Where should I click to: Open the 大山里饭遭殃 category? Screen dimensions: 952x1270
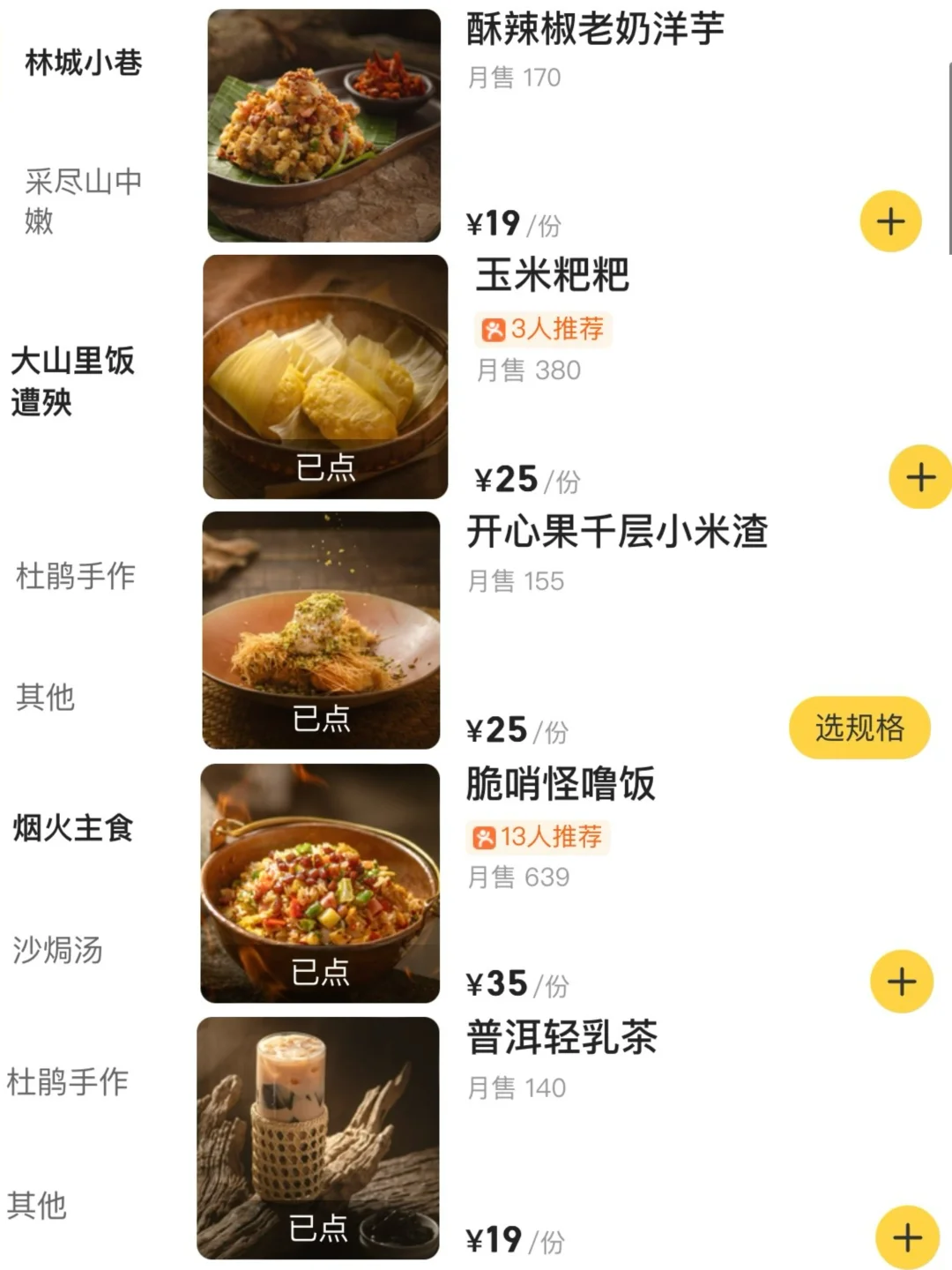(x=72, y=381)
